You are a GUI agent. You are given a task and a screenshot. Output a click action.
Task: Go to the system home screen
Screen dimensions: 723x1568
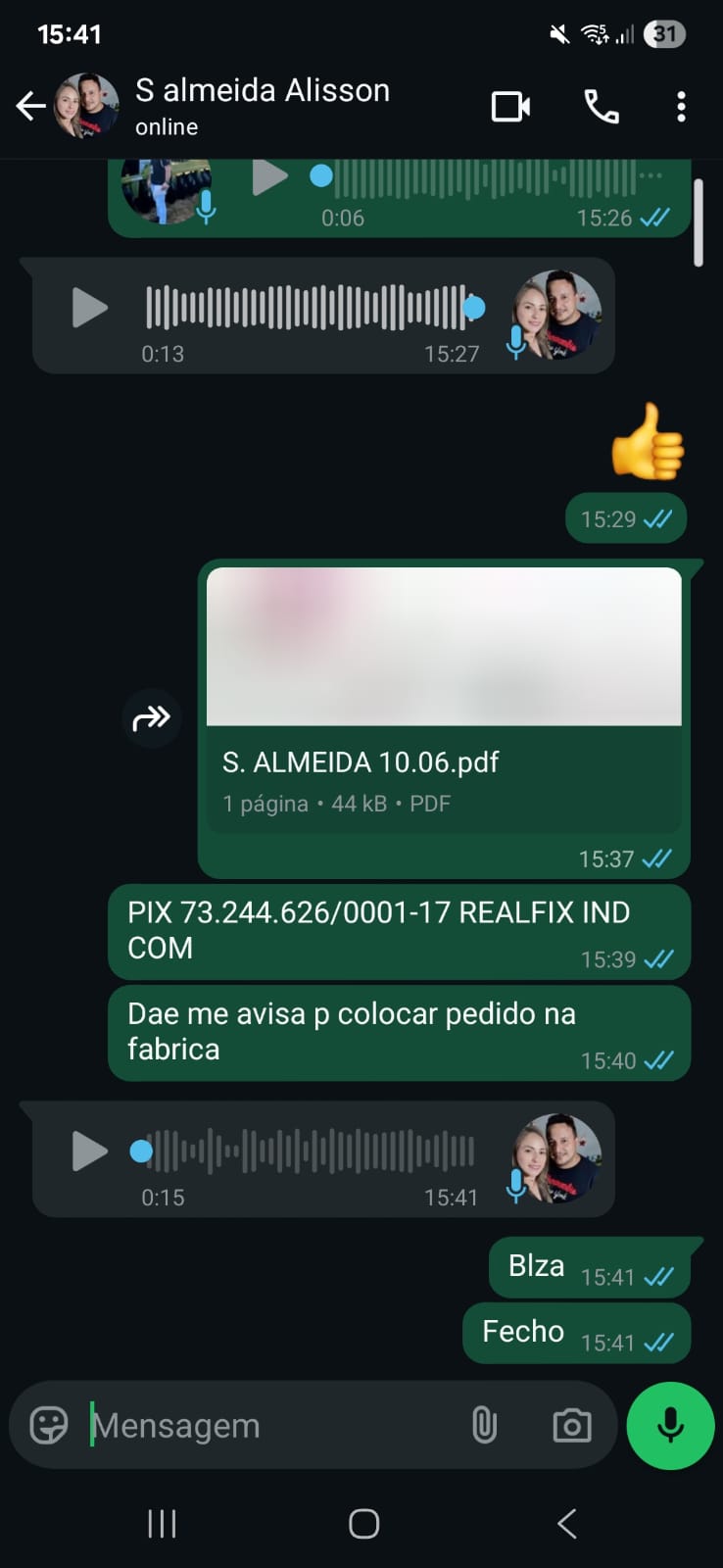[363, 1523]
